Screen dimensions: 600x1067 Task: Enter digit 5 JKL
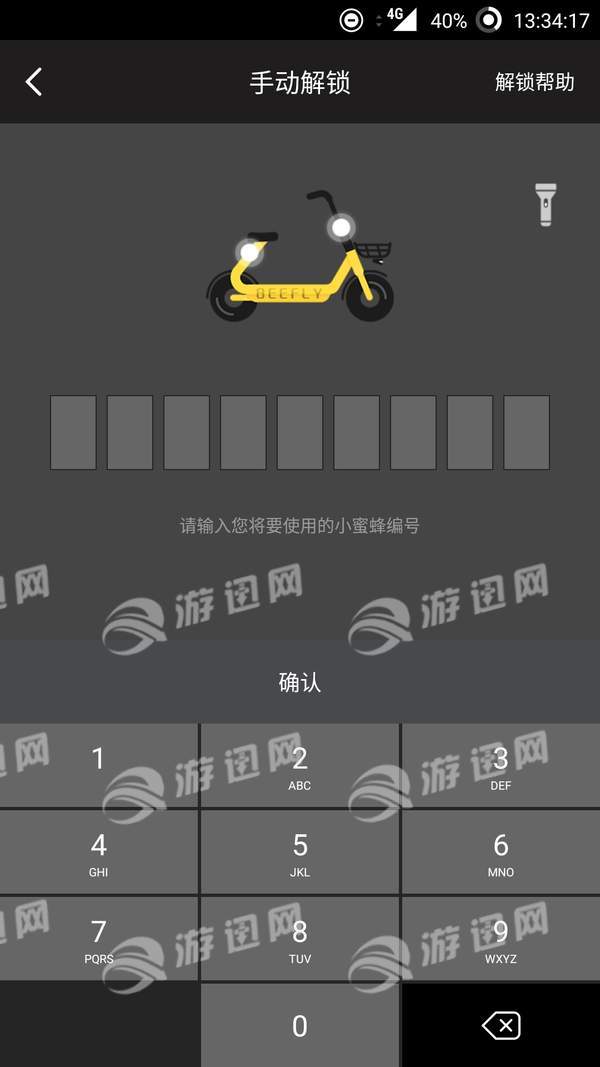(x=300, y=852)
